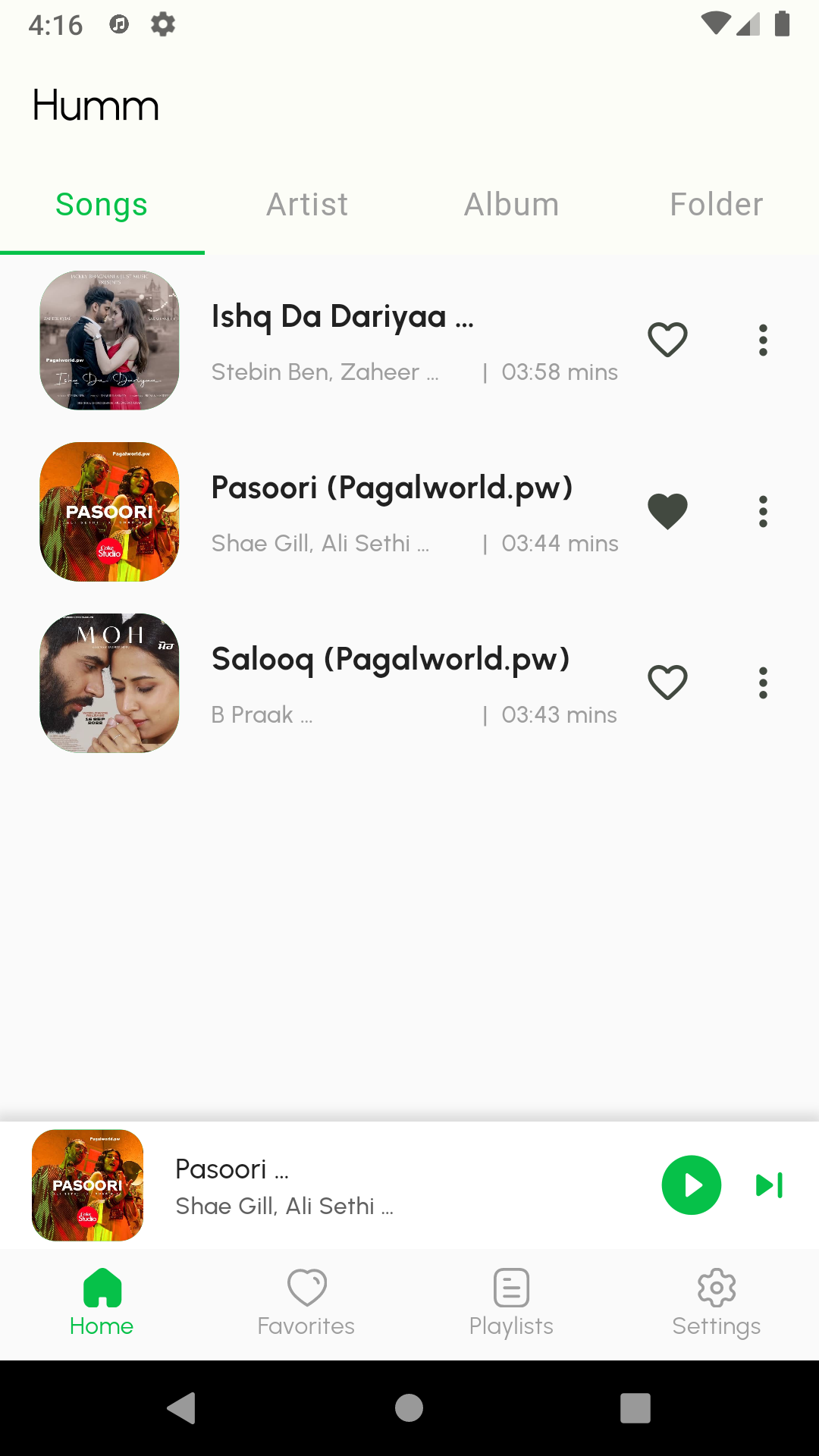This screenshot has width=819, height=1456.
Task: Open the three-dot menu for Ishq Da Dariyaa
Action: pyautogui.click(x=763, y=340)
